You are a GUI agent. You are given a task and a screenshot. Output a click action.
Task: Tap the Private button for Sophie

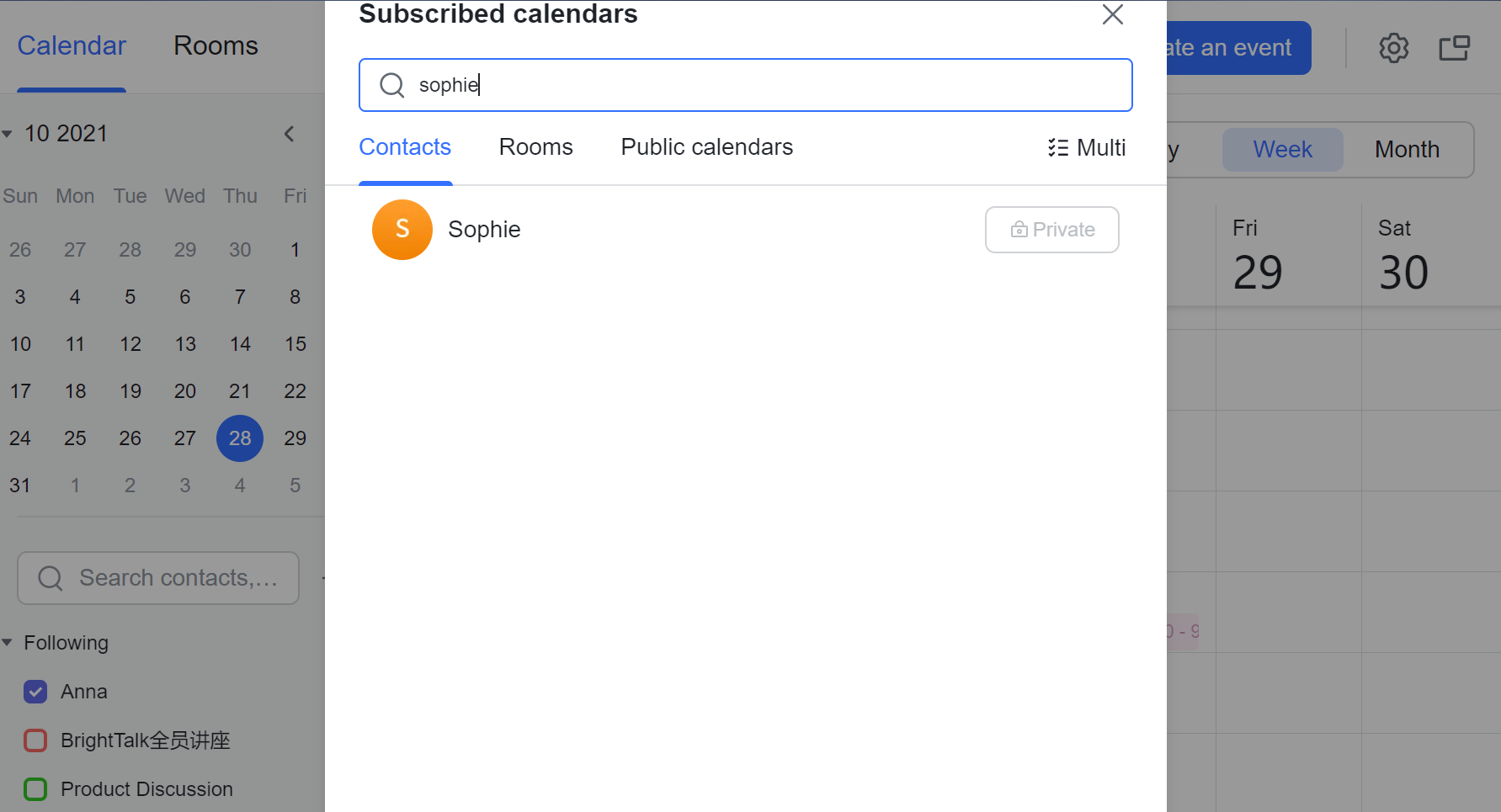1051,230
